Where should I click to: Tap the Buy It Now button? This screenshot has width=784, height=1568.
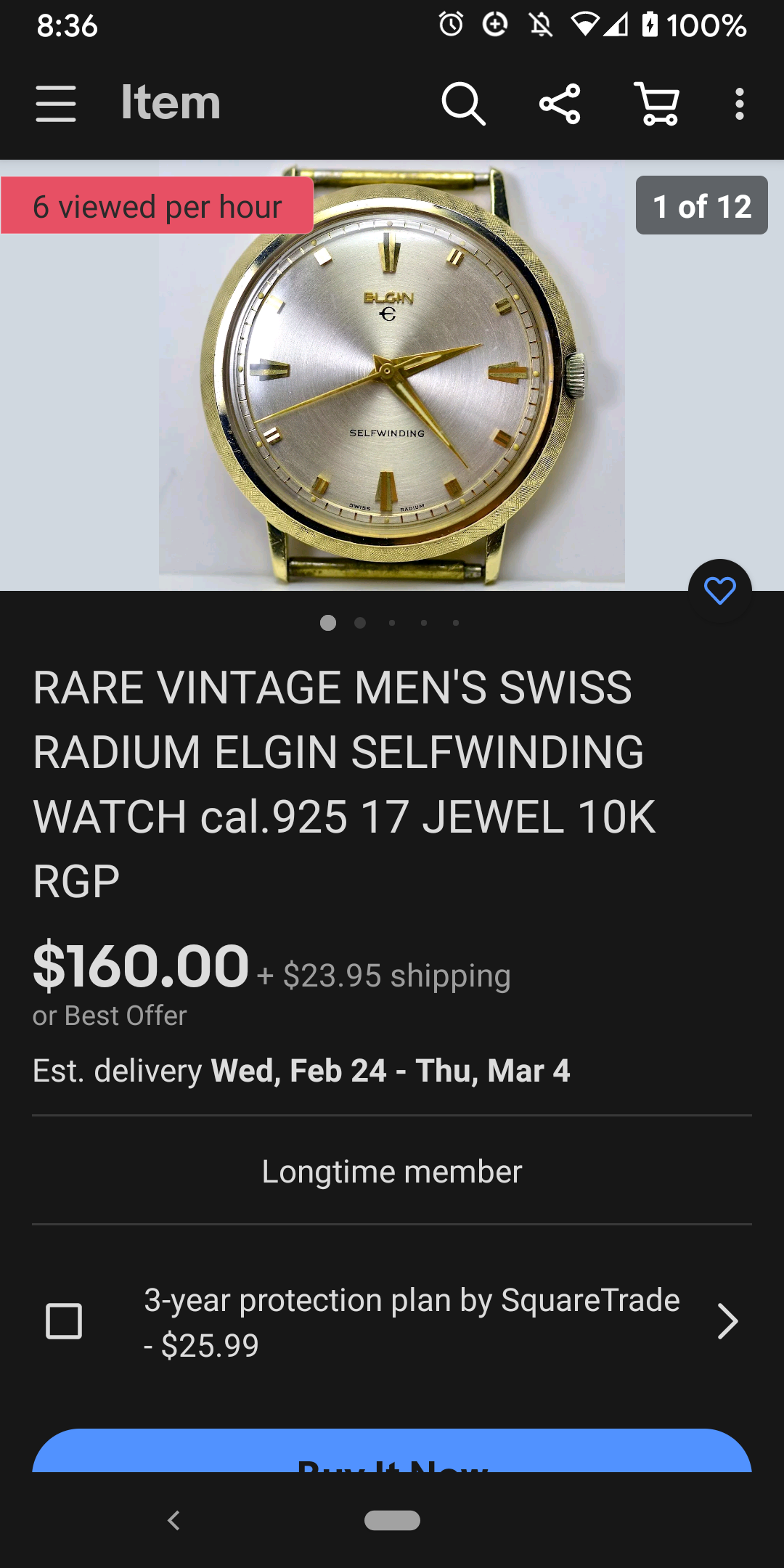tap(392, 1453)
